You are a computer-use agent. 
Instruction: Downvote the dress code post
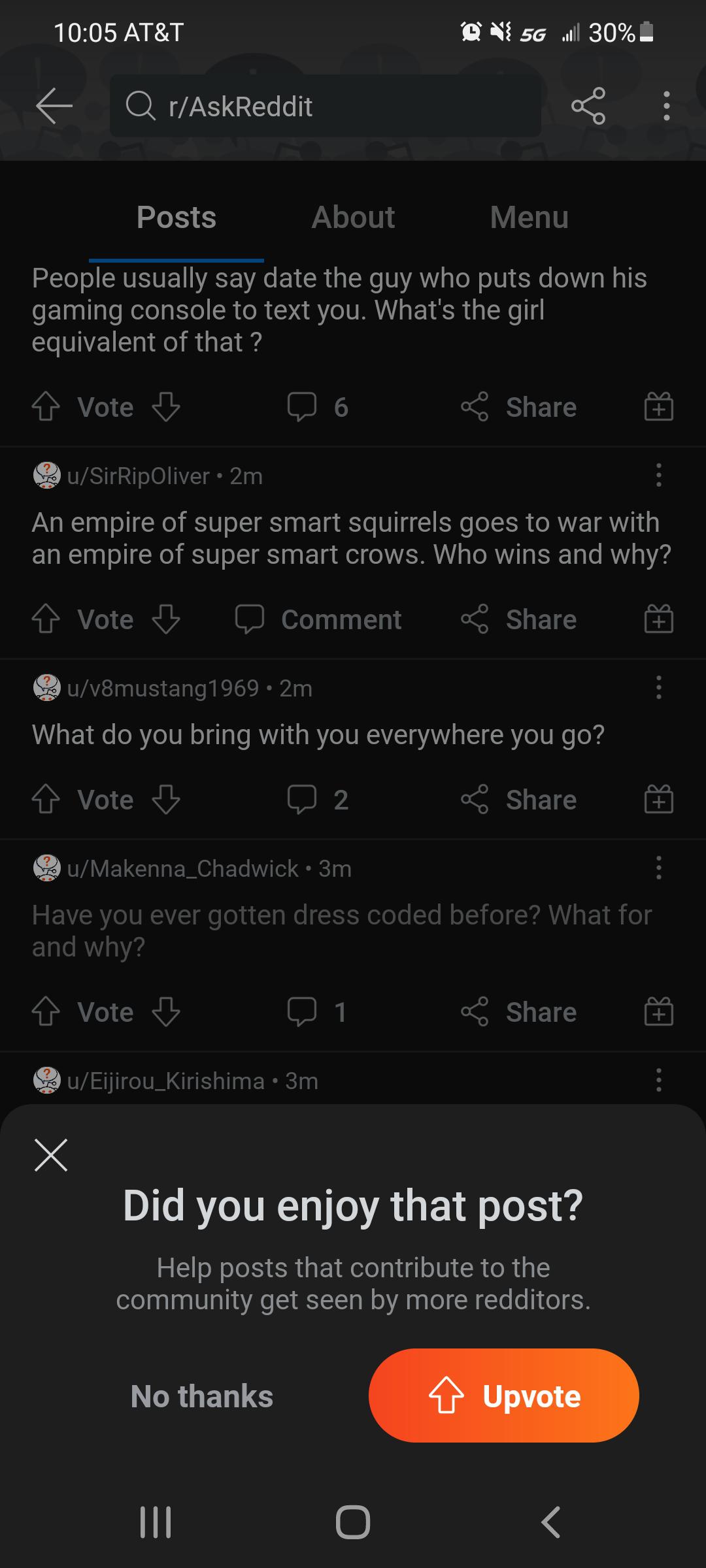pyautogui.click(x=165, y=1012)
